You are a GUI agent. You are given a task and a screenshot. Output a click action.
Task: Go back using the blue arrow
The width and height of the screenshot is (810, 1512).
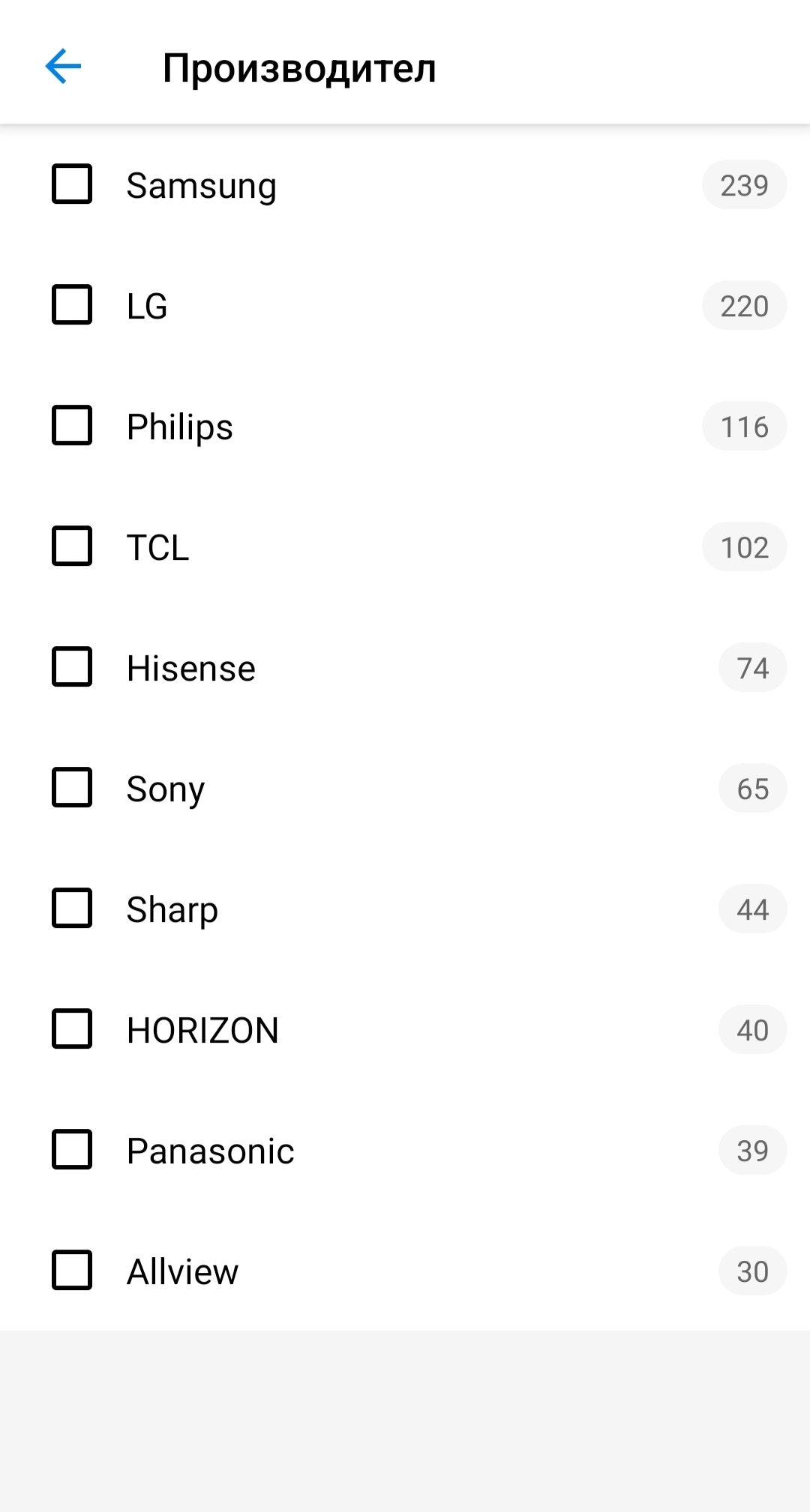pos(63,67)
